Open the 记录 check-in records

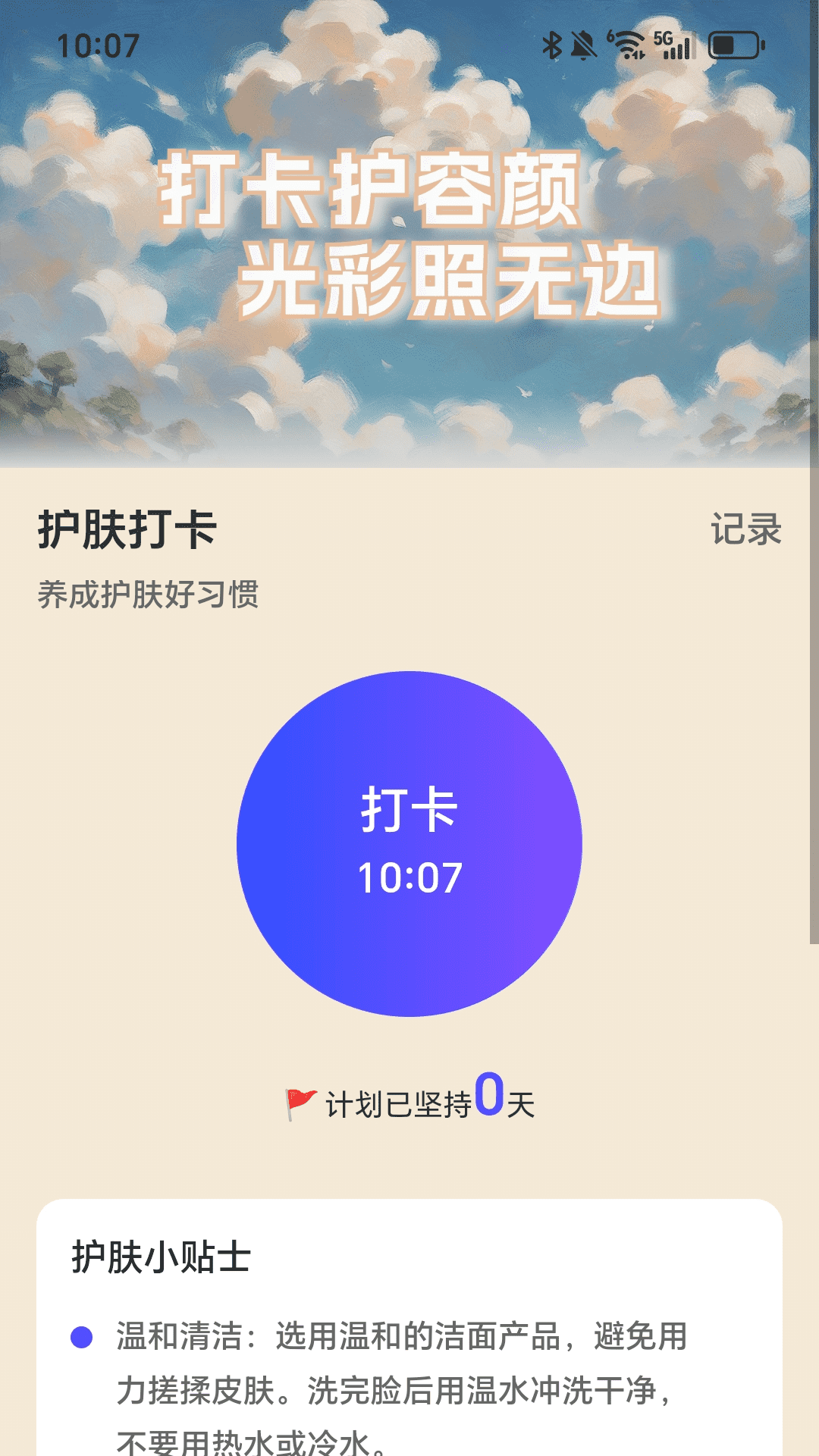point(745,529)
